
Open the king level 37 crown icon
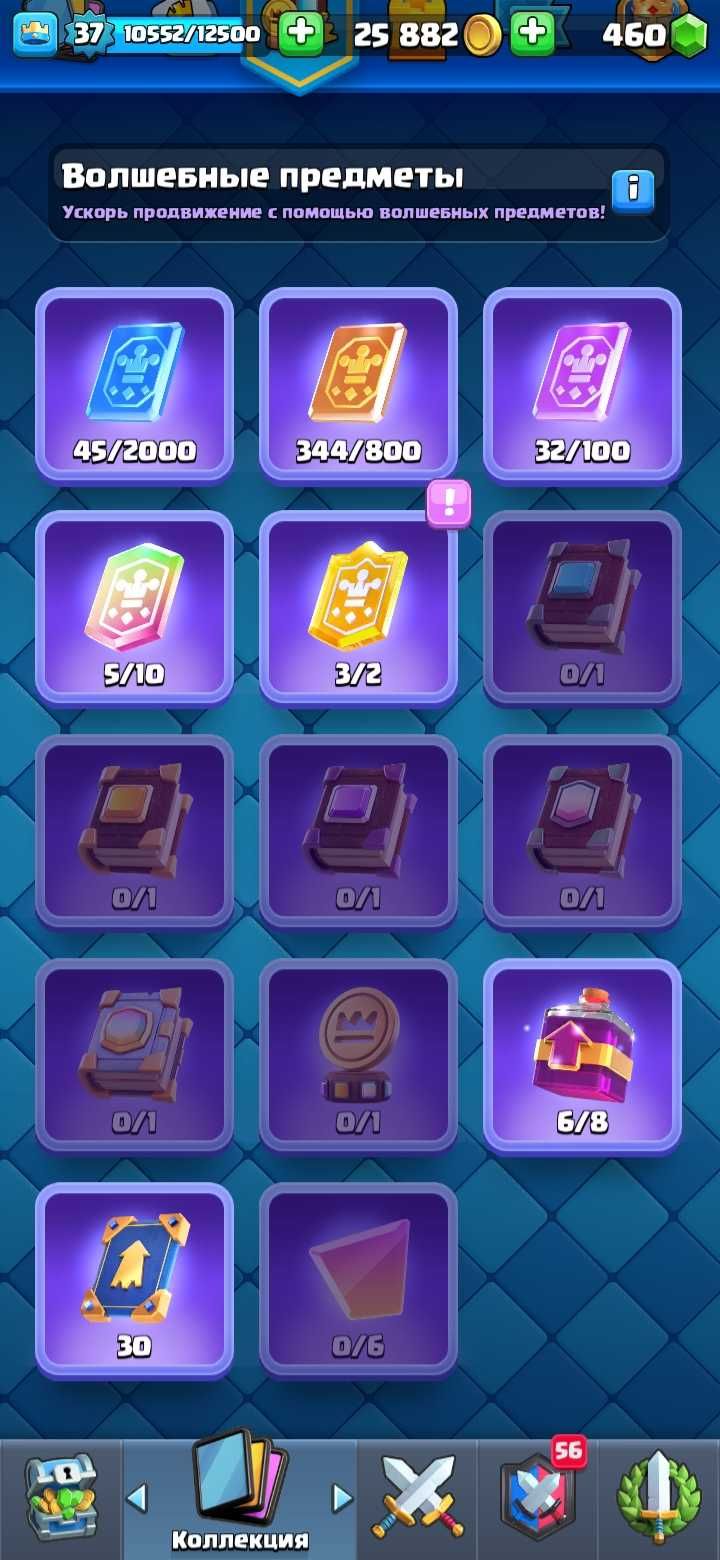pos(34,36)
